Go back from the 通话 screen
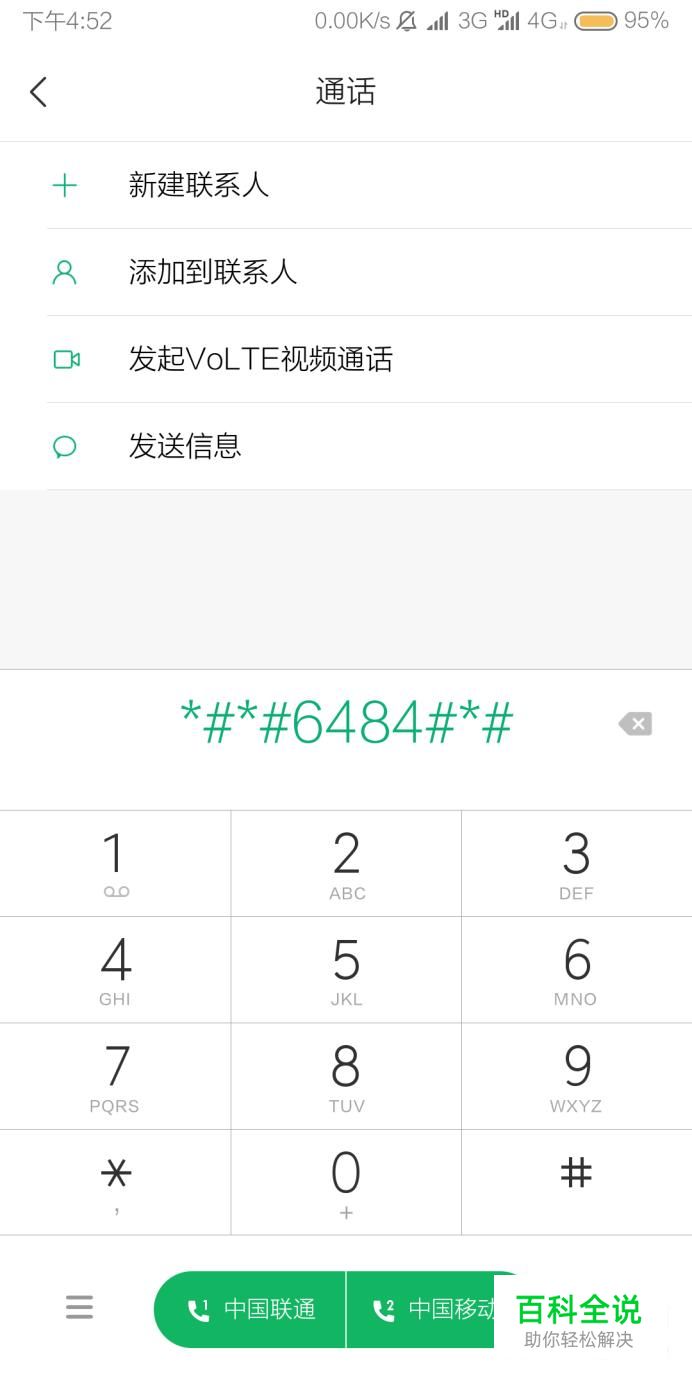The height and width of the screenshot is (1384, 692). point(38,92)
